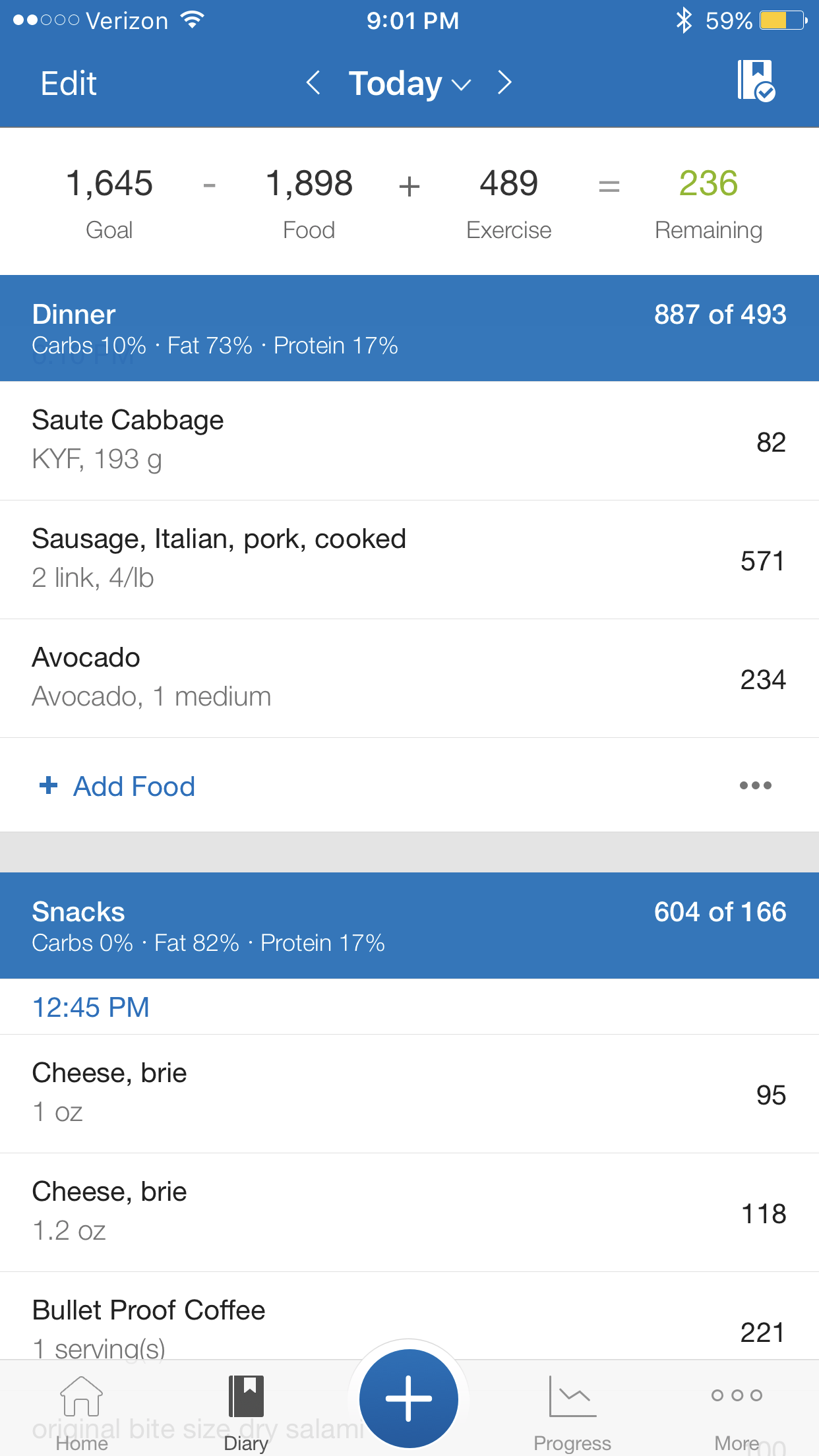This screenshot has height=1456, width=819.
Task: Add Food to Dinner
Action: [117, 786]
